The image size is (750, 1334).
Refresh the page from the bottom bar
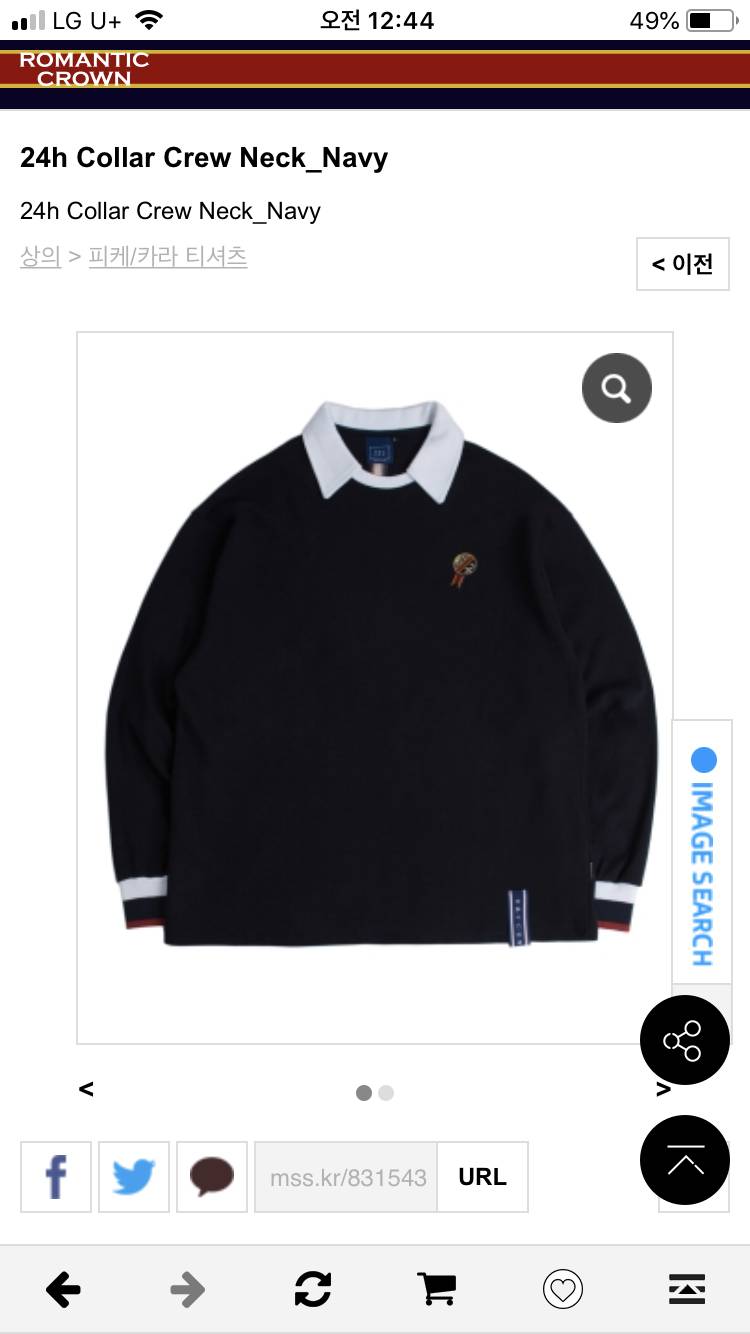click(x=312, y=1290)
